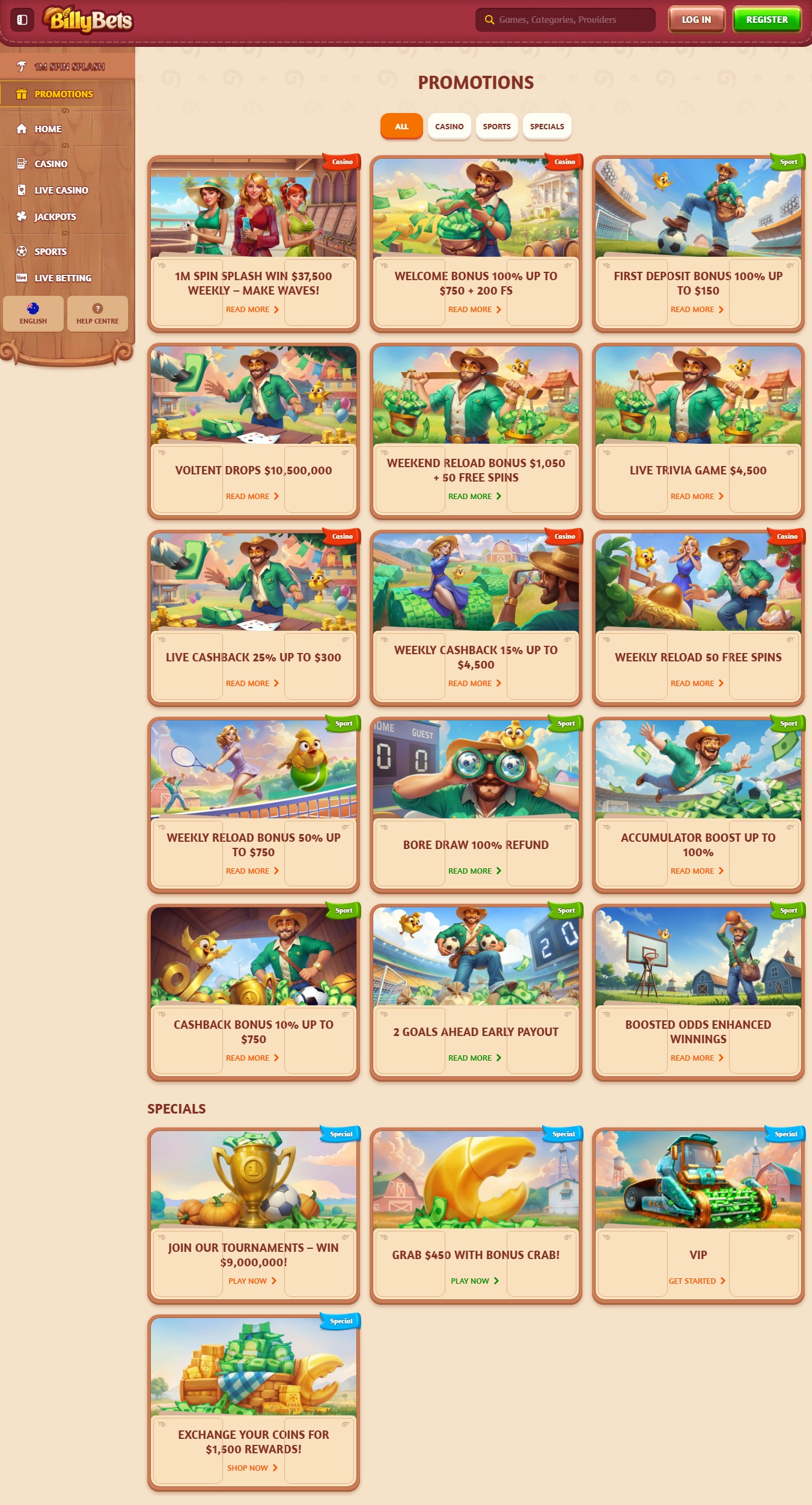Switch to the SPORTS promotions tab
The image size is (812, 1505).
click(496, 127)
